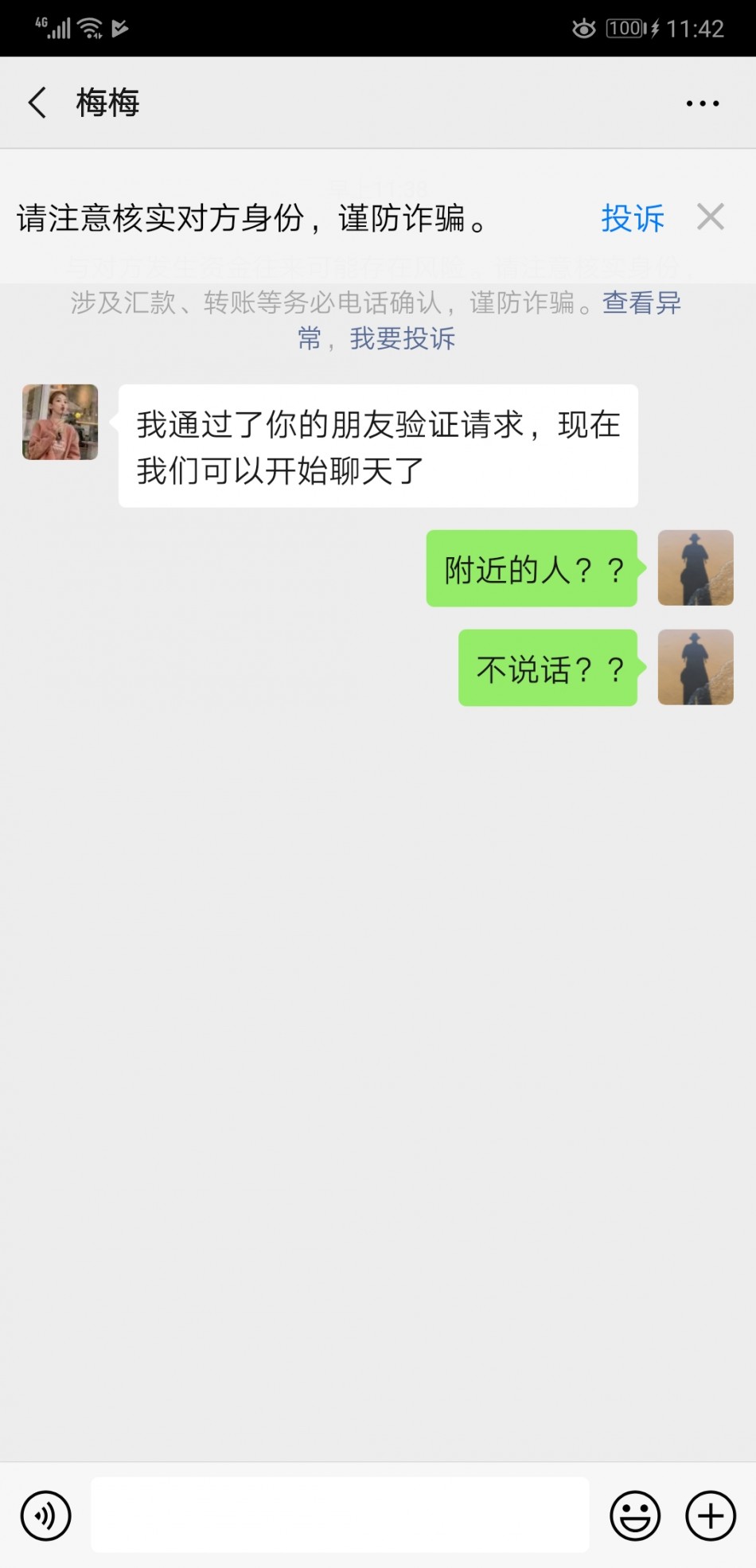The width and height of the screenshot is (756, 1568).
Task: Open my avatar beside 附近的人？？ message
Action: [x=696, y=568]
